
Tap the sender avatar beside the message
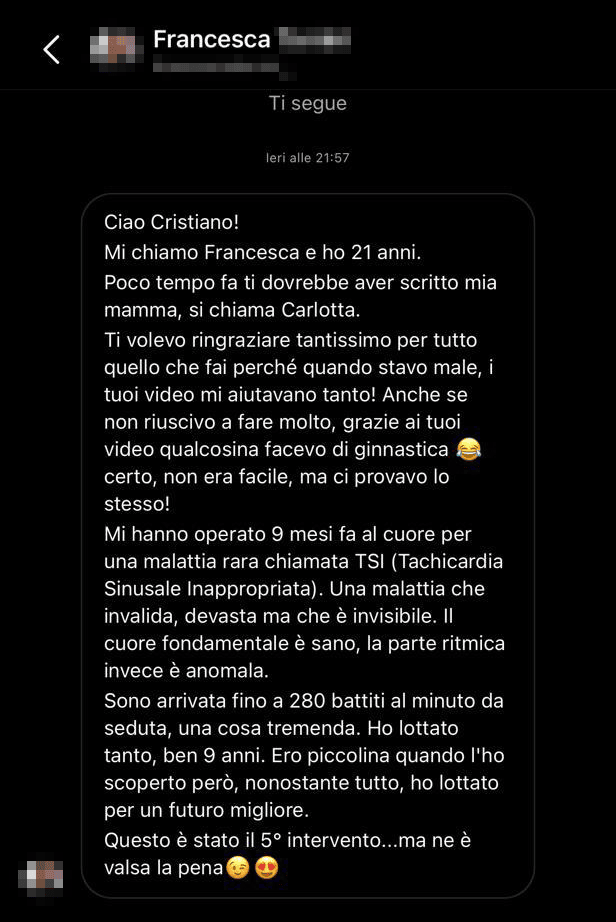[x=41, y=877]
